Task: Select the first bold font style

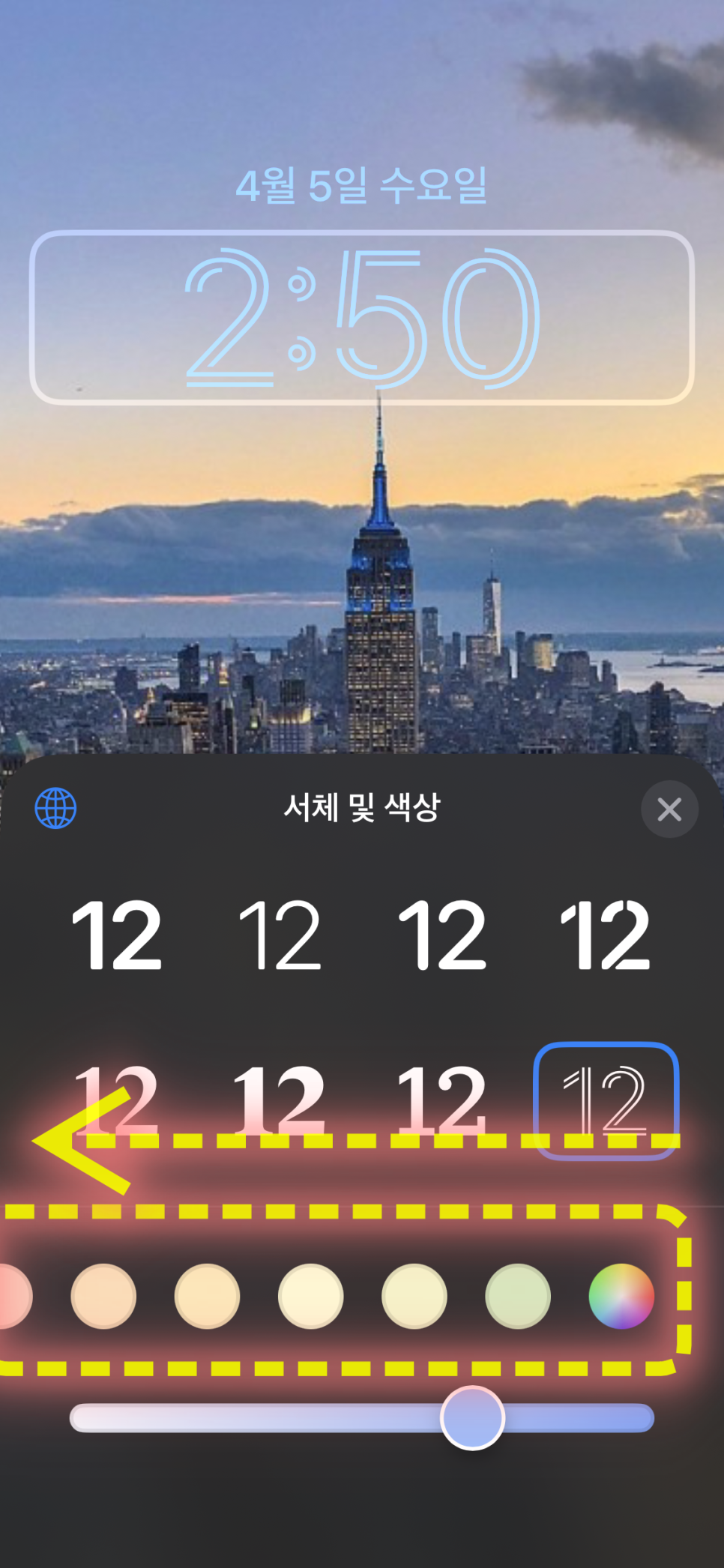Action: coord(117,935)
